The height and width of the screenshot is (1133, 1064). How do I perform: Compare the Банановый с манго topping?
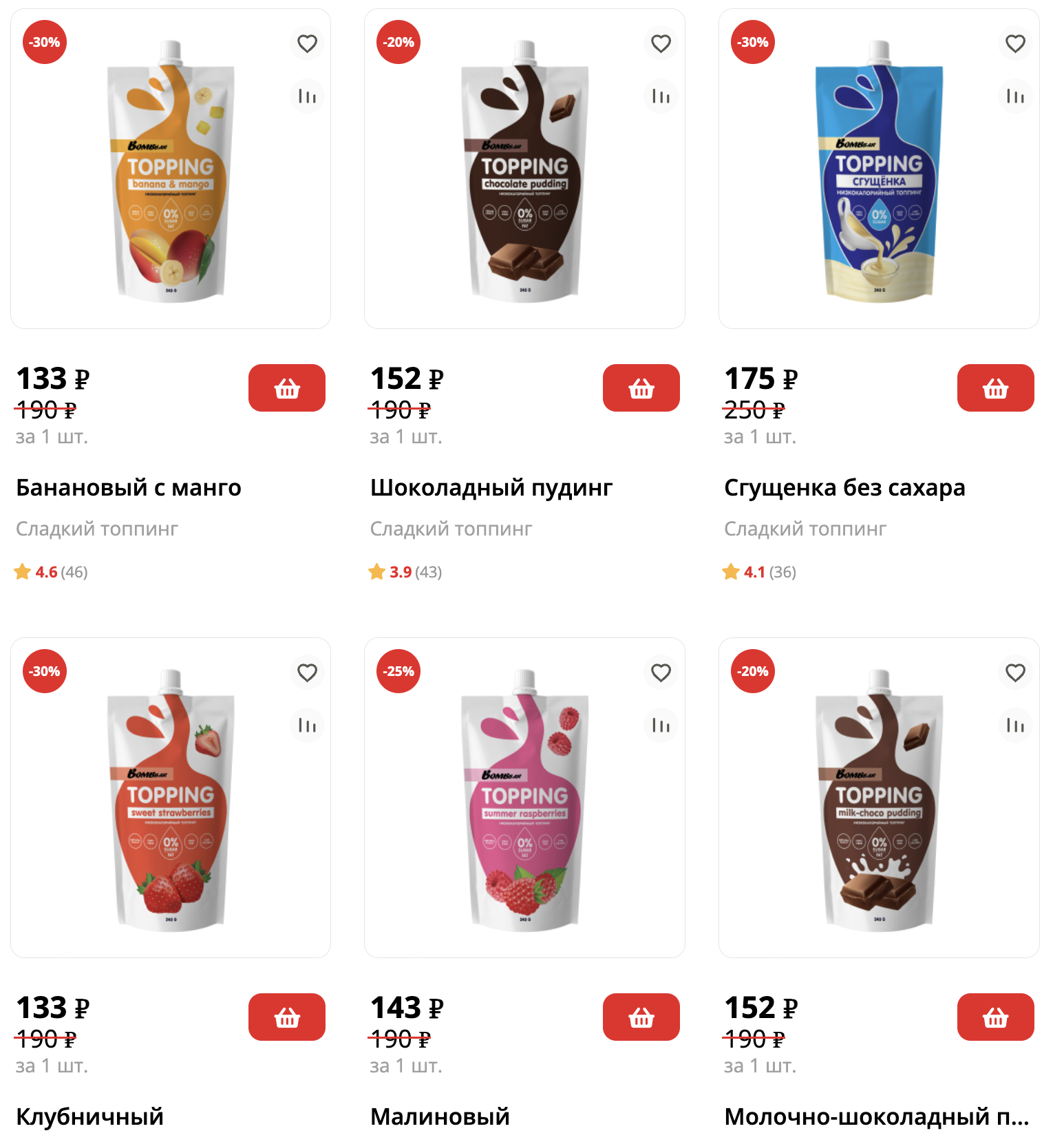tap(307, 96)
